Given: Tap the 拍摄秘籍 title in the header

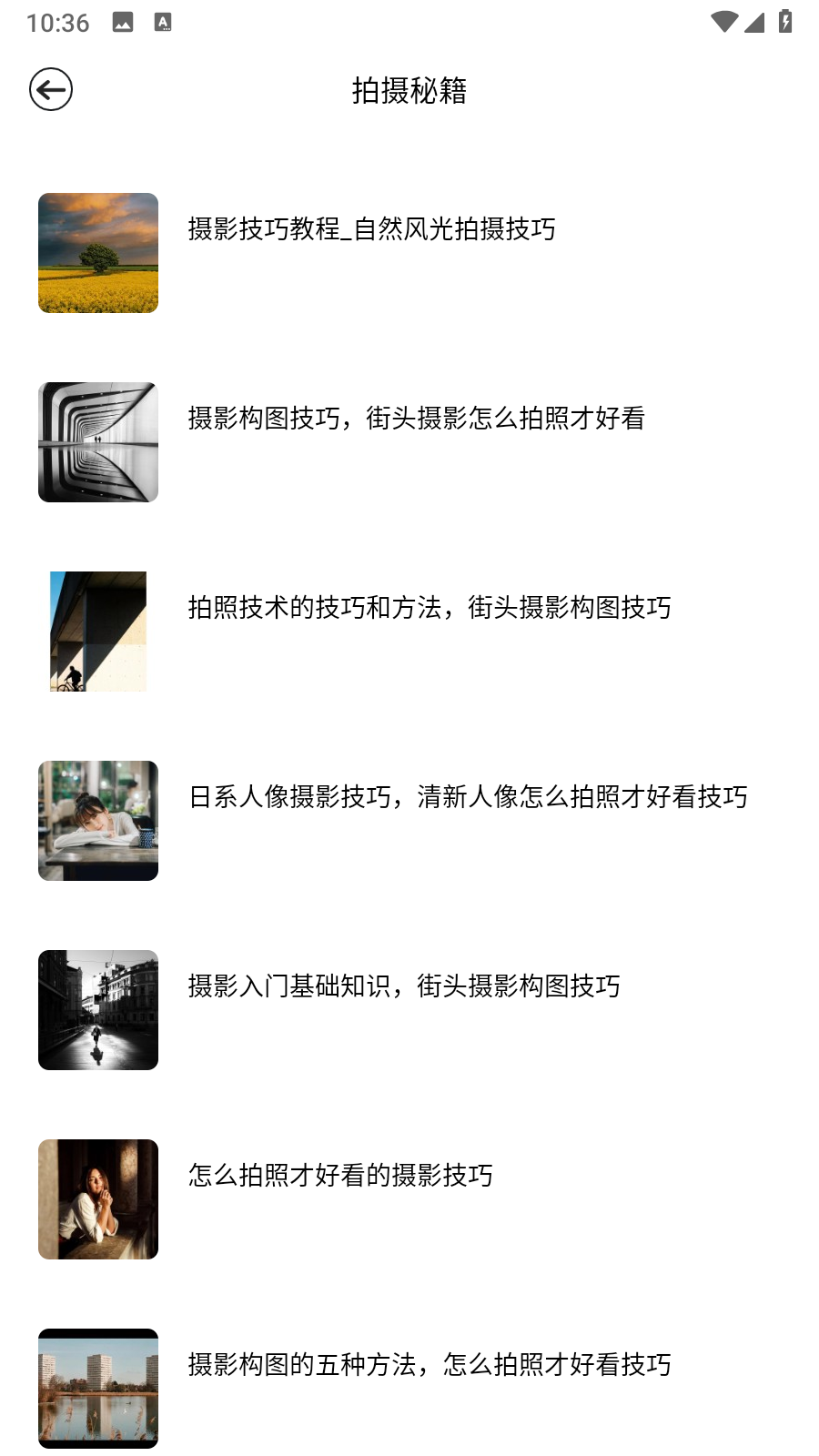Looking at the screenshot, I should click(x=409, y=91).
